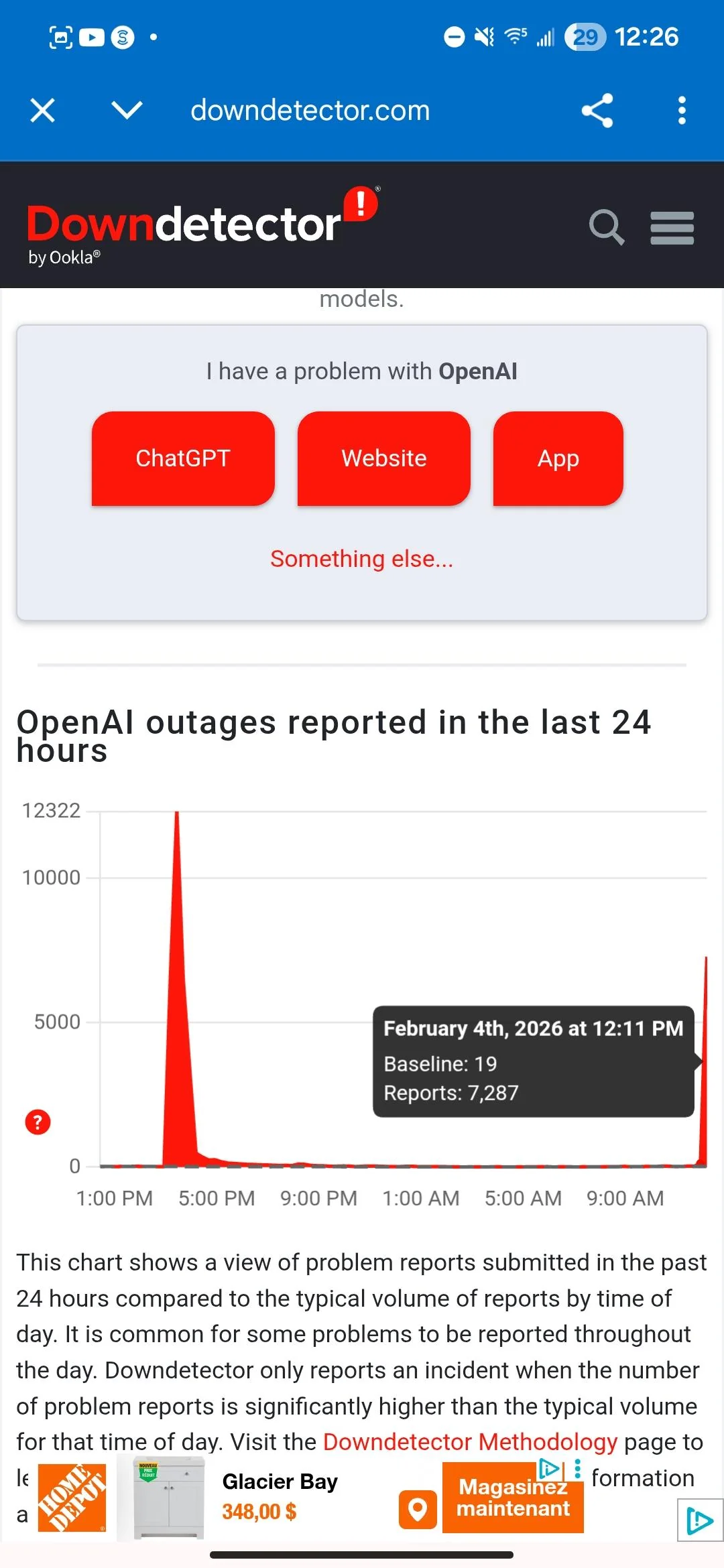The height and width of the screenshot is (1568, 724).
Task: Open the browser three-dot options menu
Action: pyautogui.click(x=682, y=110)
